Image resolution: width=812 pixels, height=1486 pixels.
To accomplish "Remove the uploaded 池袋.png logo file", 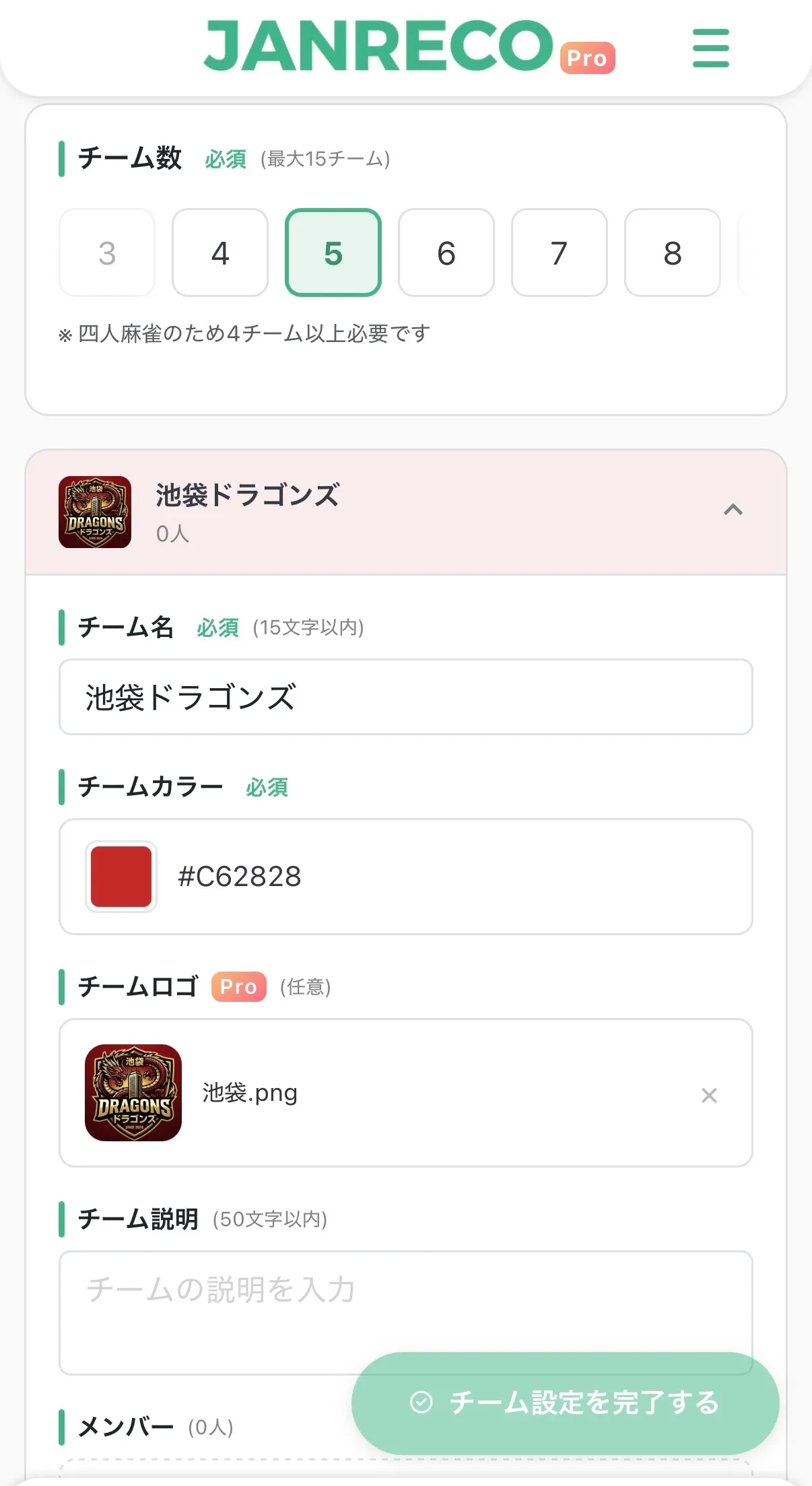I will (x=709, y=1095).
